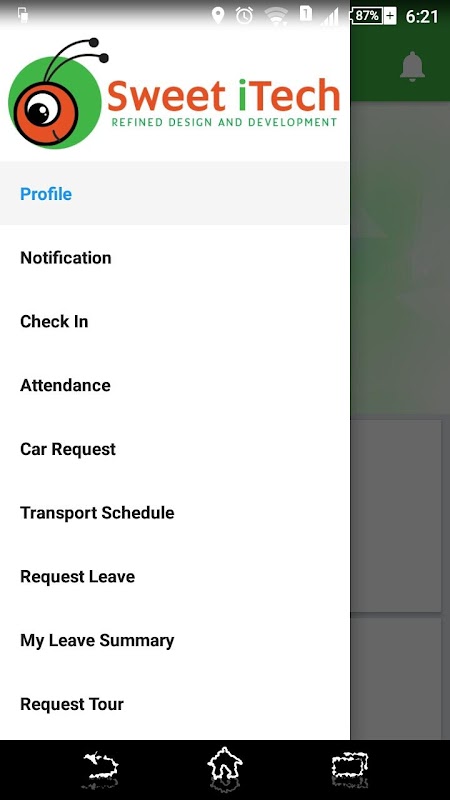Open the Profile menu item

[175, 193]
